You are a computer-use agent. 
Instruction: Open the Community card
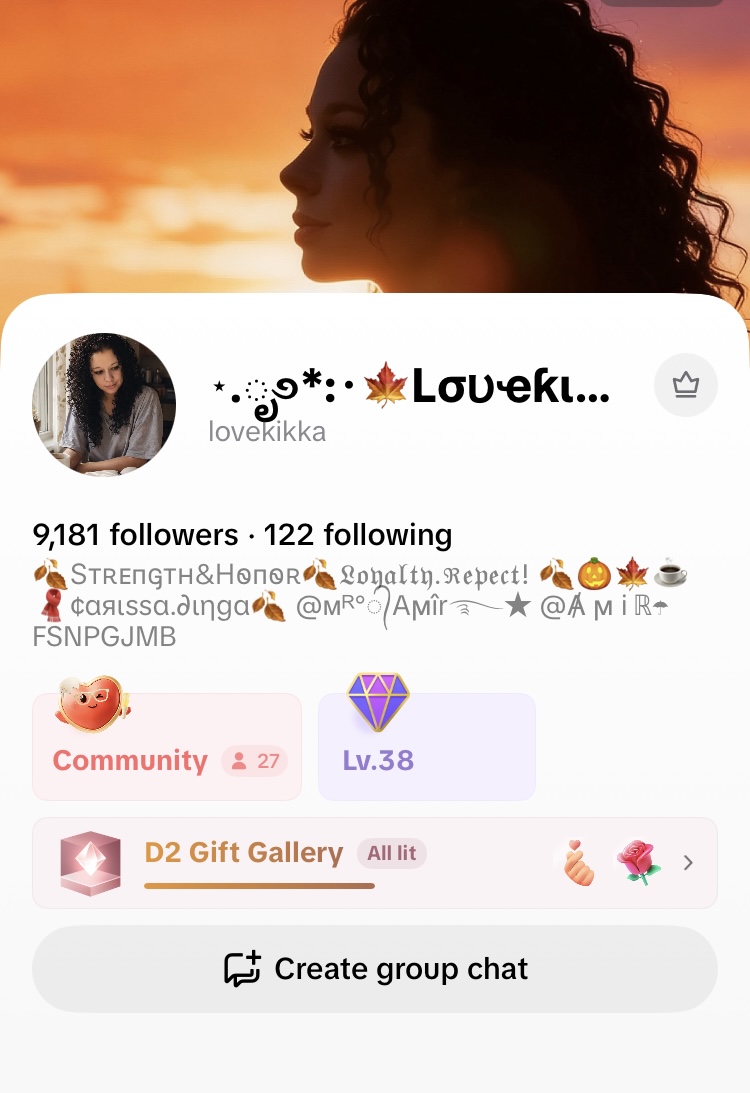[x=167, y=747]
